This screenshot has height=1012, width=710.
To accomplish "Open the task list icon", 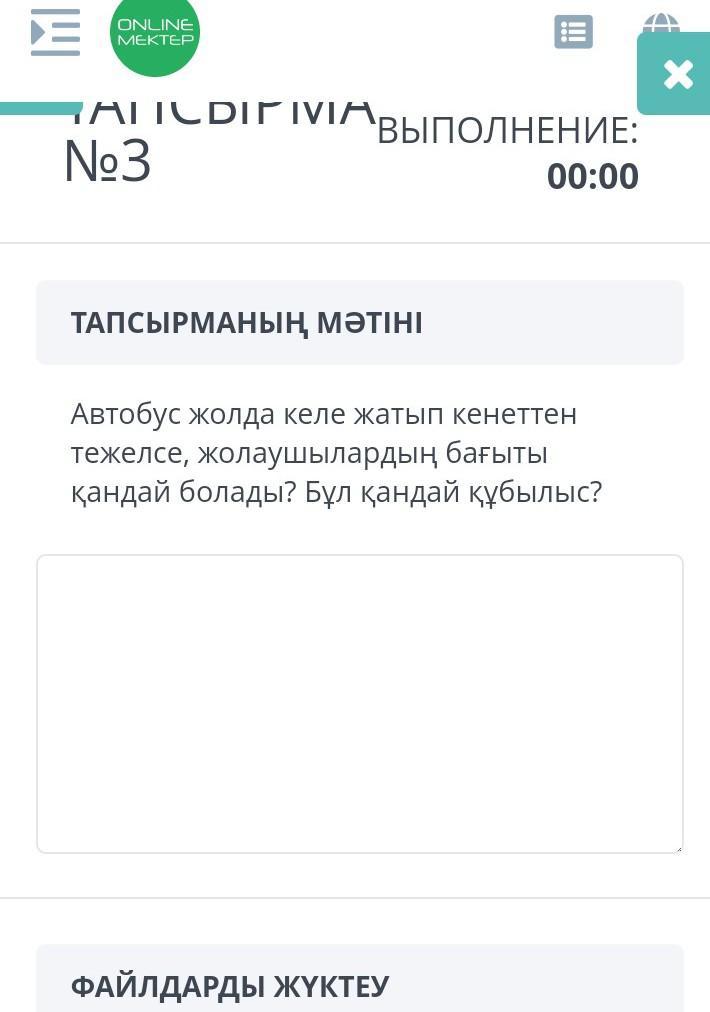I will point(573,32).
